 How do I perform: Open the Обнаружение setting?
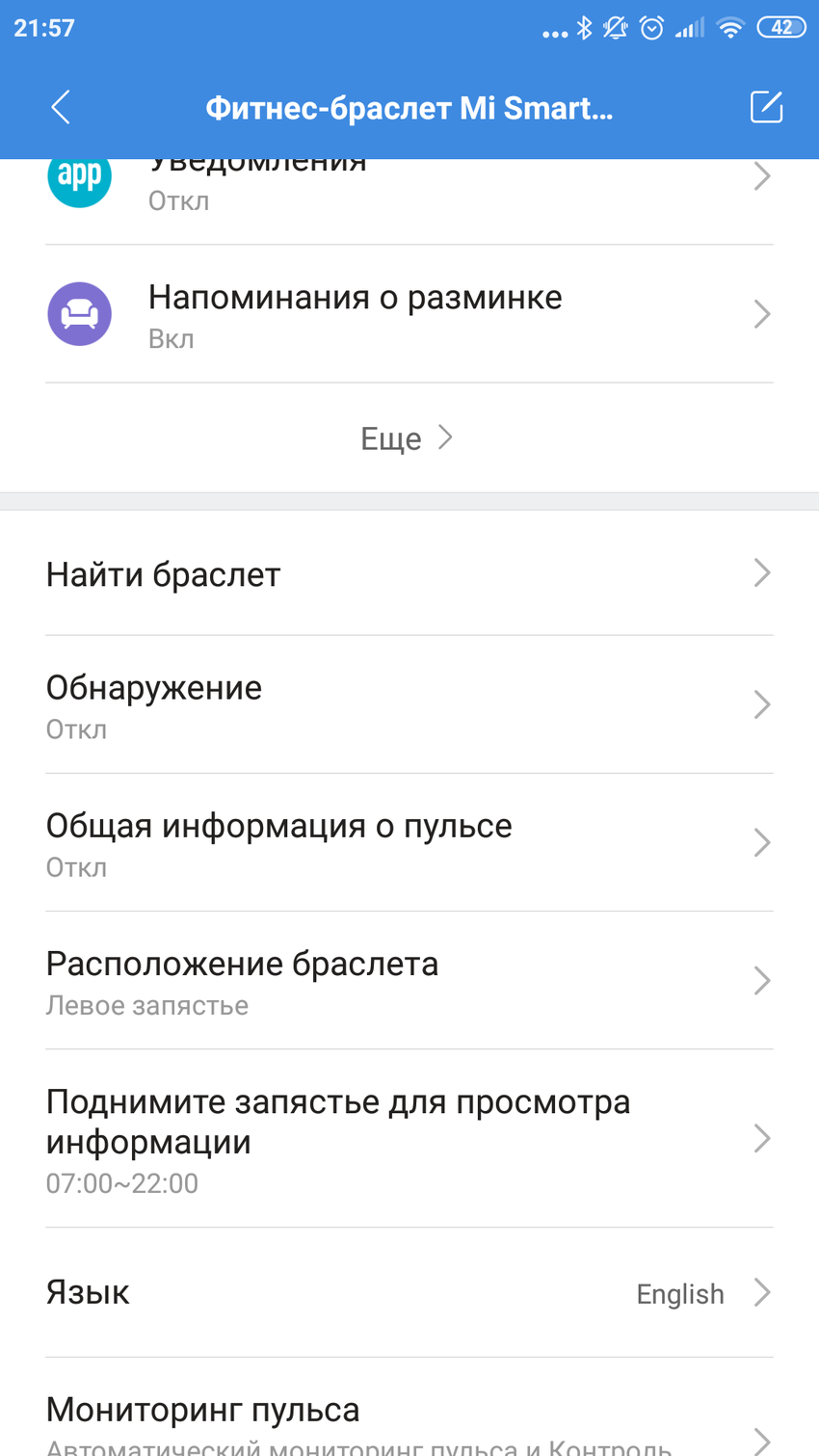(x=409, y=705)
